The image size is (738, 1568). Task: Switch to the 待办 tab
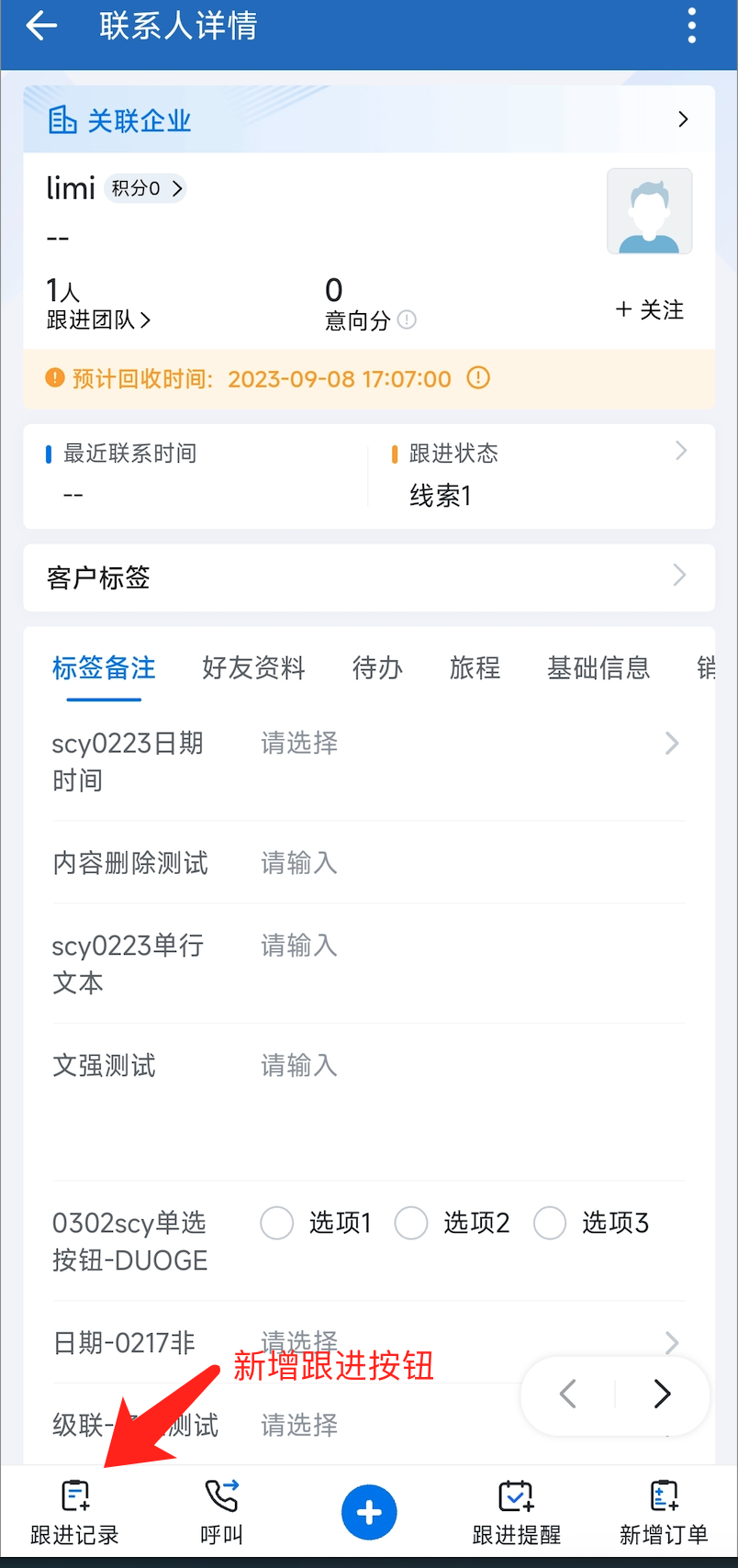[377, 667]
